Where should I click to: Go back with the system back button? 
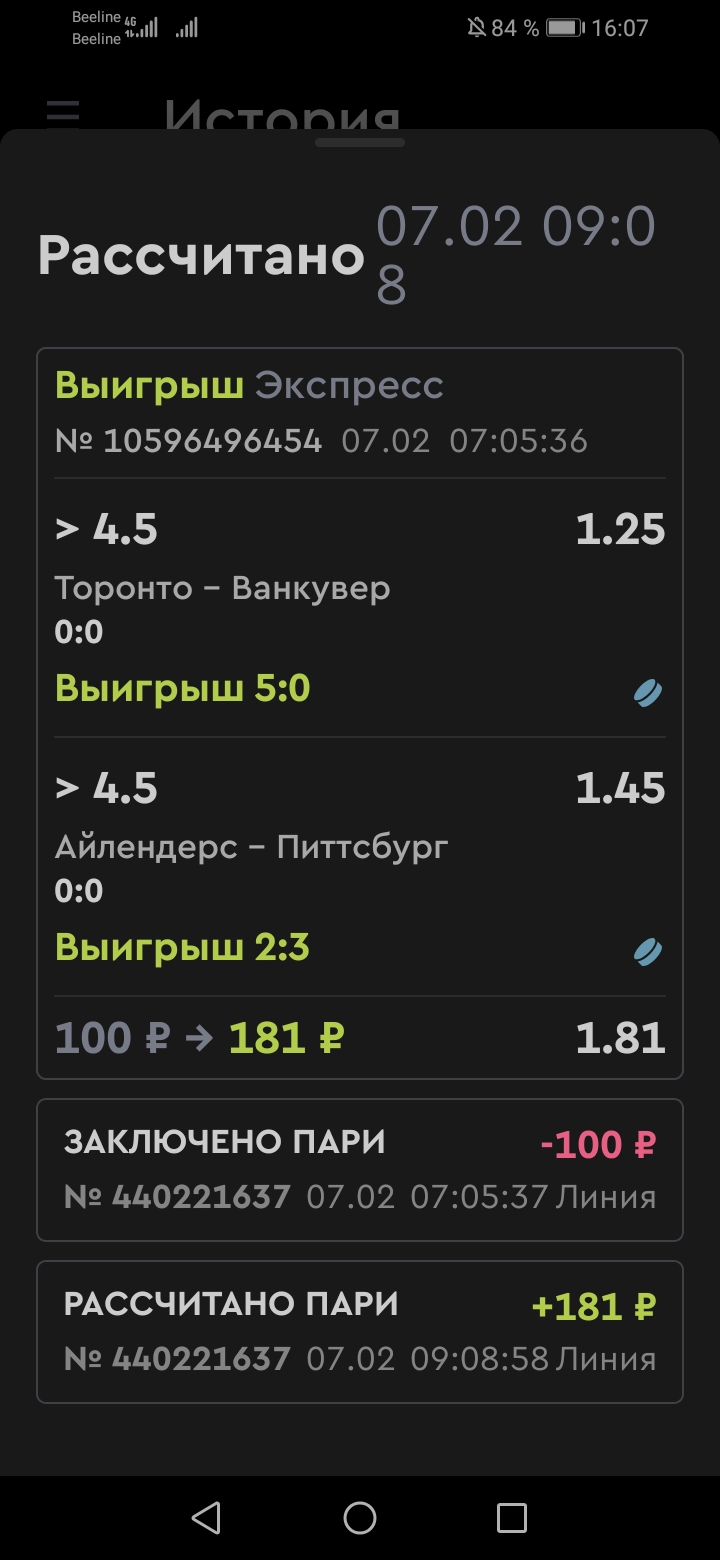coord(206,1518)
